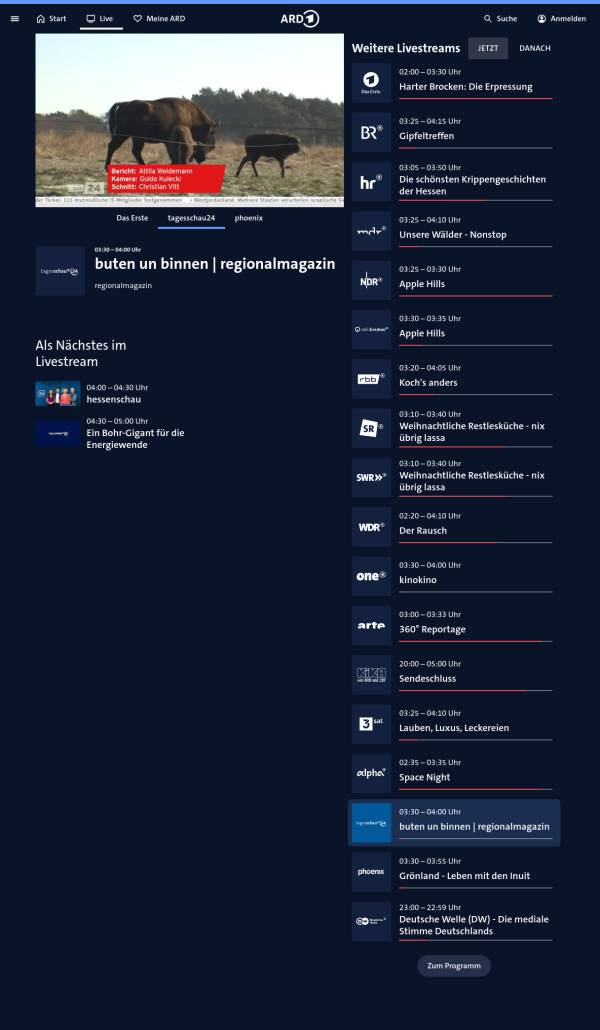Open upcoming hessenschau entry
Viewport: 600px width, 1030px height.
[x=112, y=398]
